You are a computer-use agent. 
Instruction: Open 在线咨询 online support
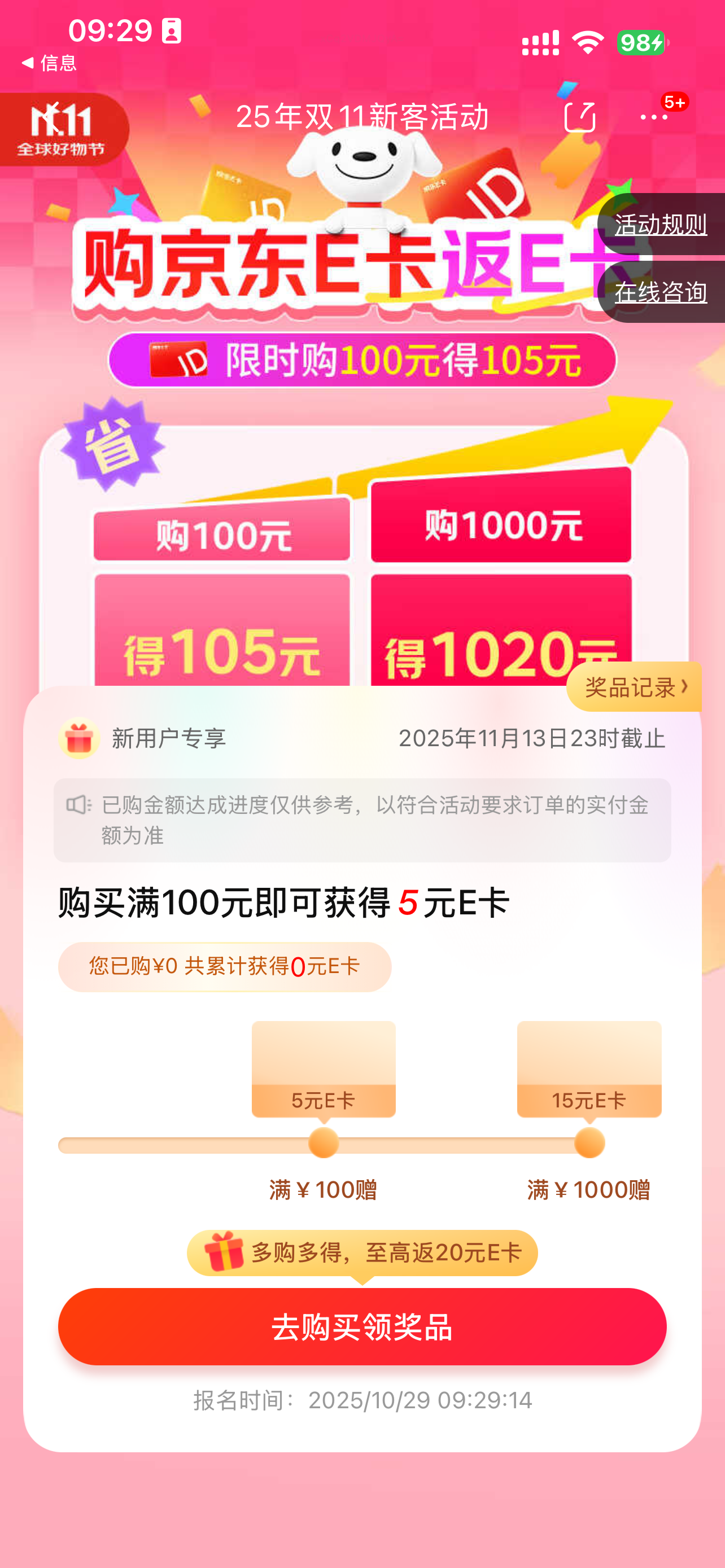tap(661, 293)
